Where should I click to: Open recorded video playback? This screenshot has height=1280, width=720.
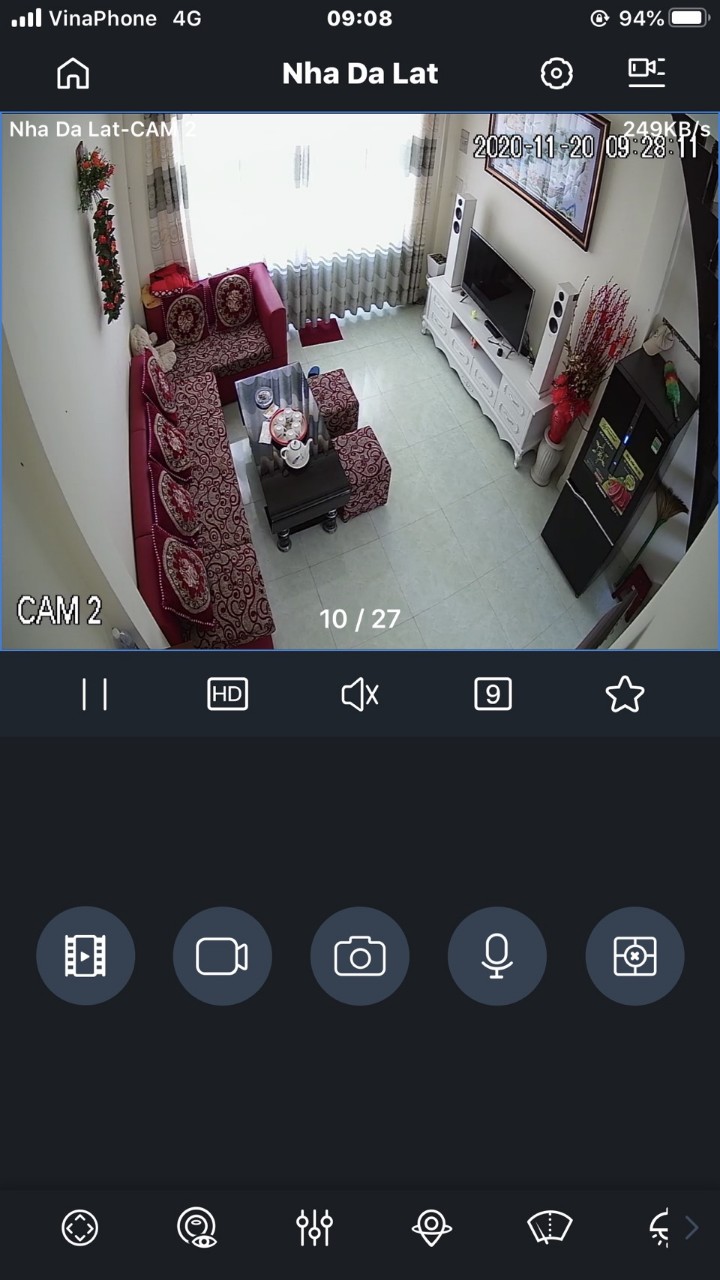click(85, 956)
